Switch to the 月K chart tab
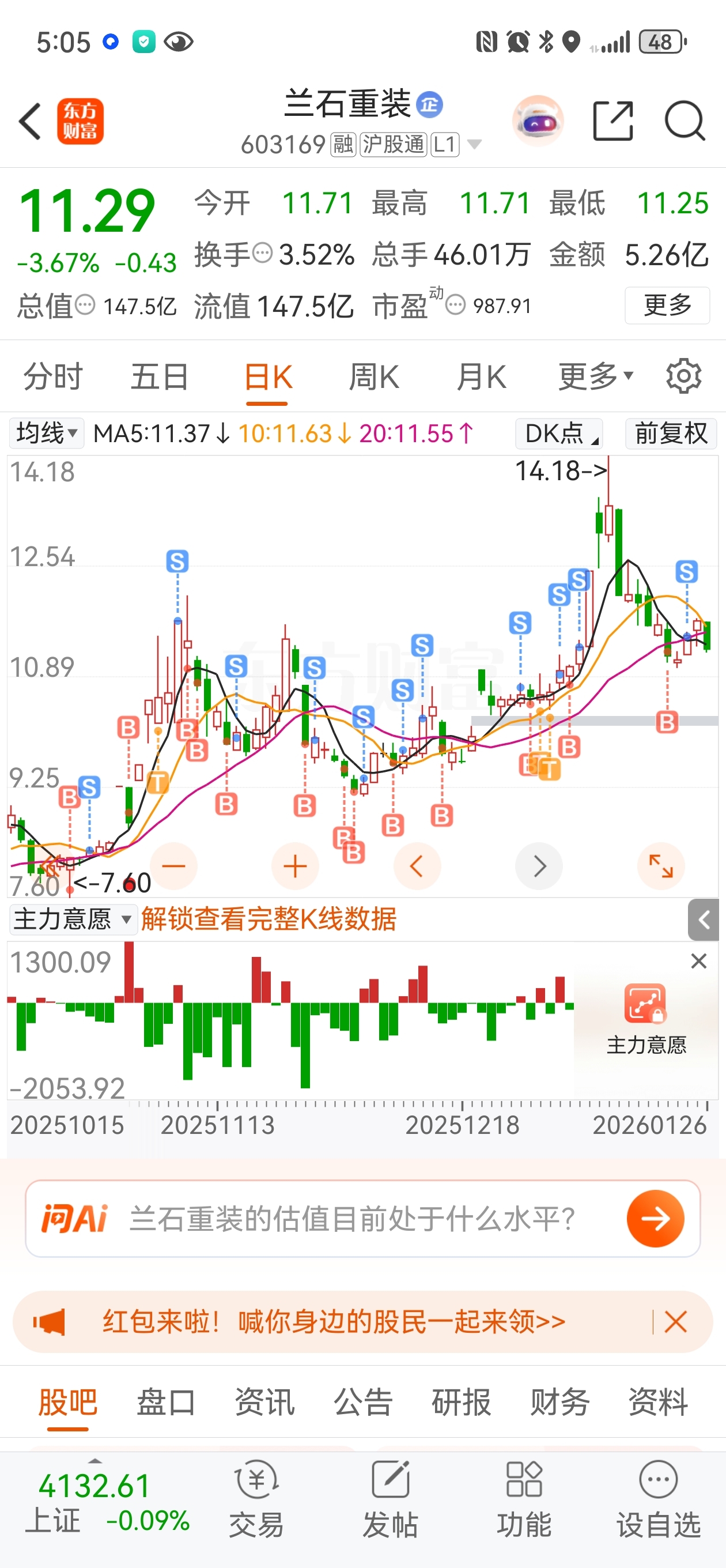The width and height of the screenshot is (726, 1568). tap(481, 377)
